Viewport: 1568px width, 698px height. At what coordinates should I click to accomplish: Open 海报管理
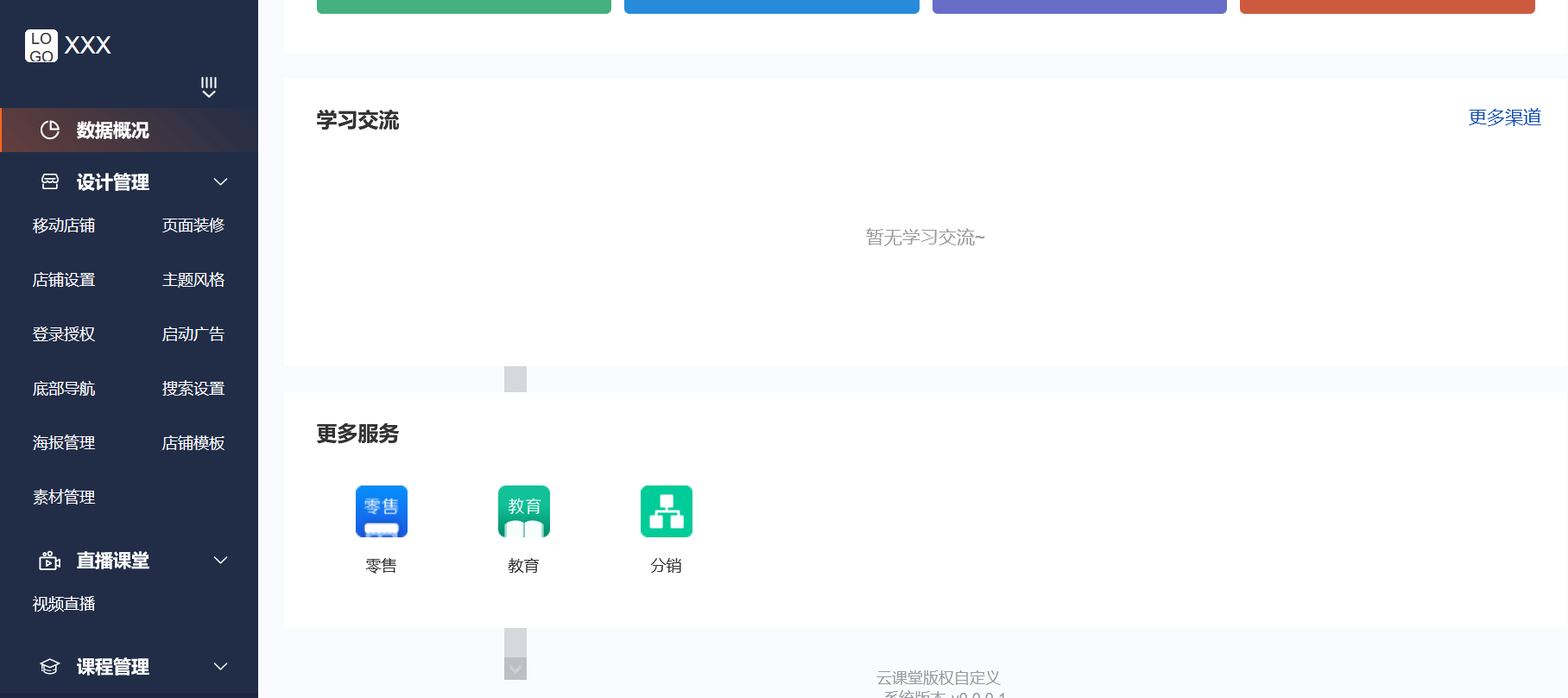(64, 443)
